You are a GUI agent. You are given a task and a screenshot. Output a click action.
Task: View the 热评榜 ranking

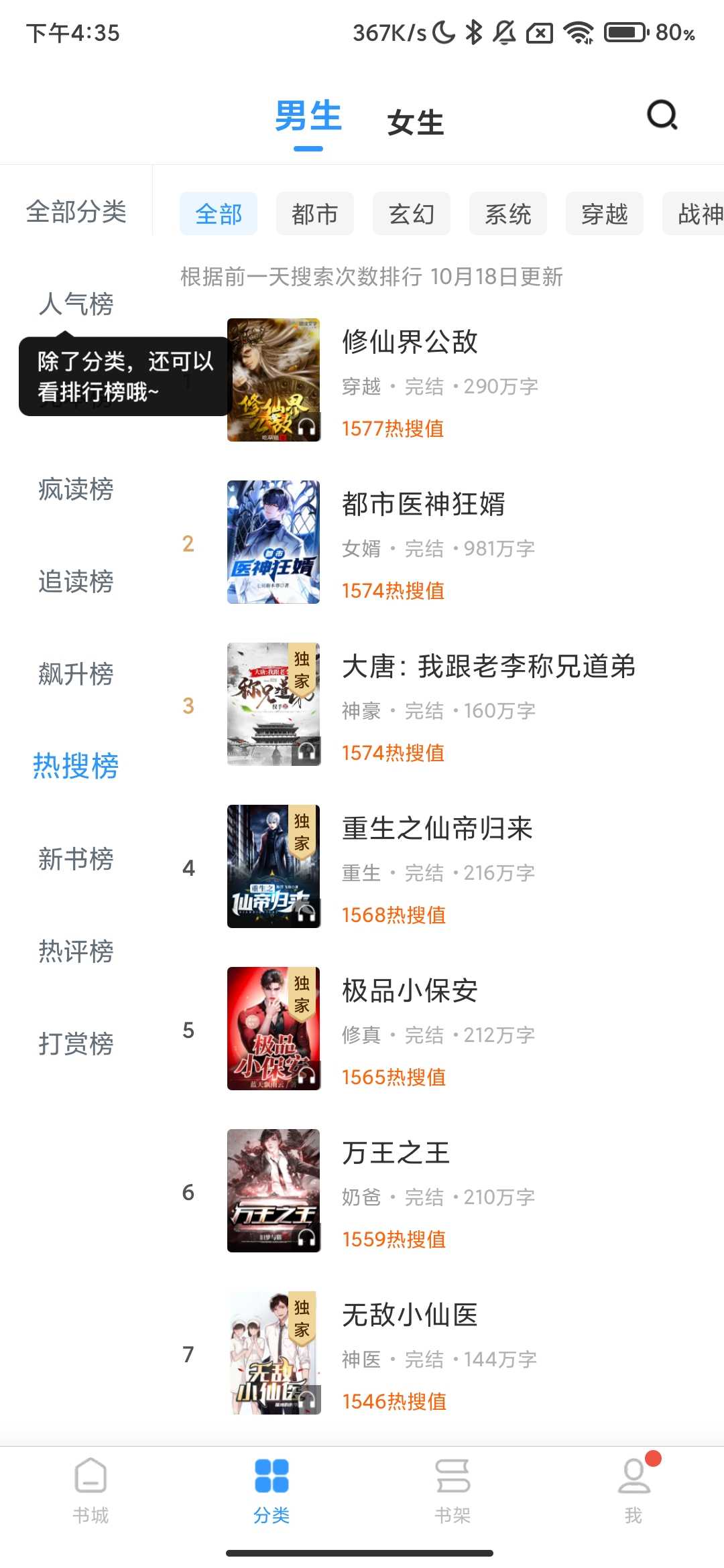click(76, 952)
